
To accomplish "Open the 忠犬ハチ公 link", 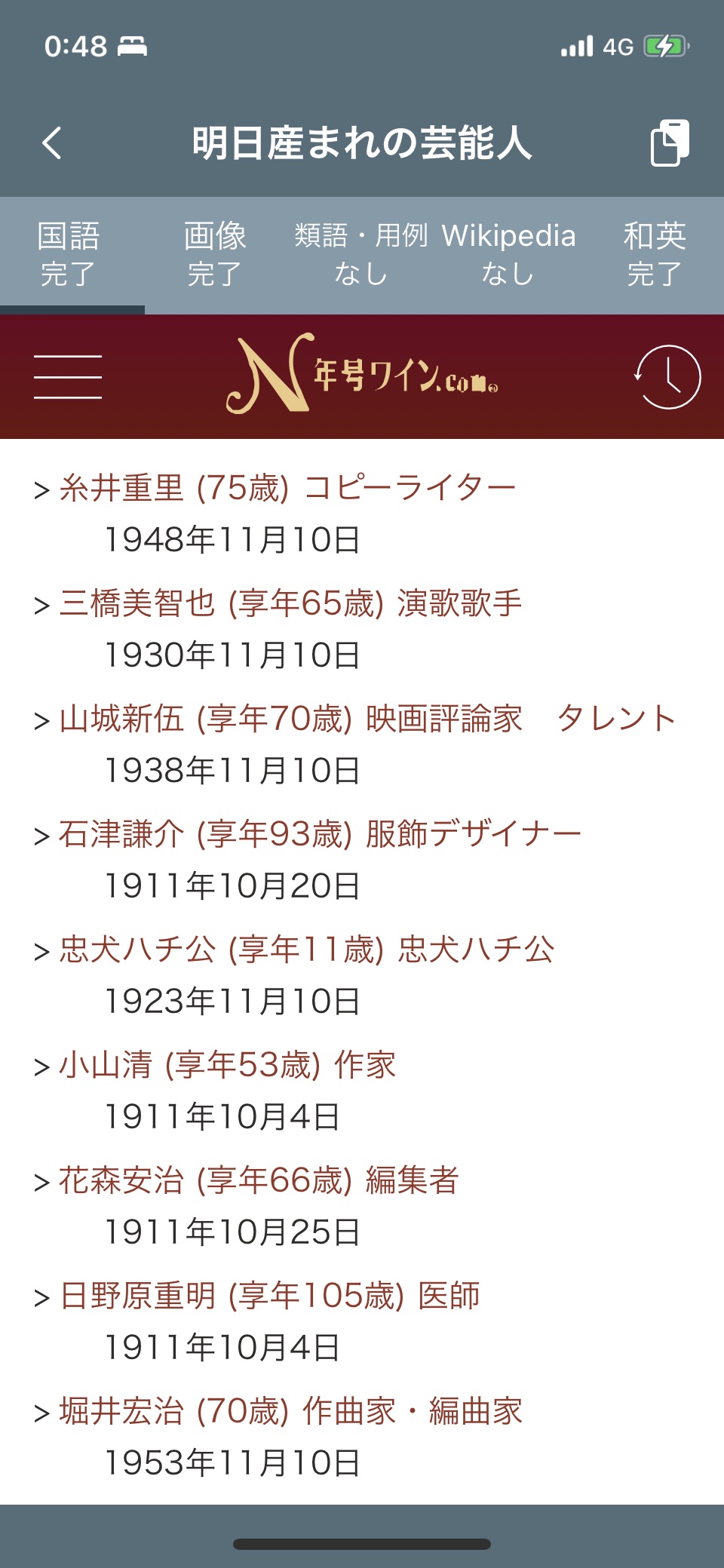I will coord(306,950).
